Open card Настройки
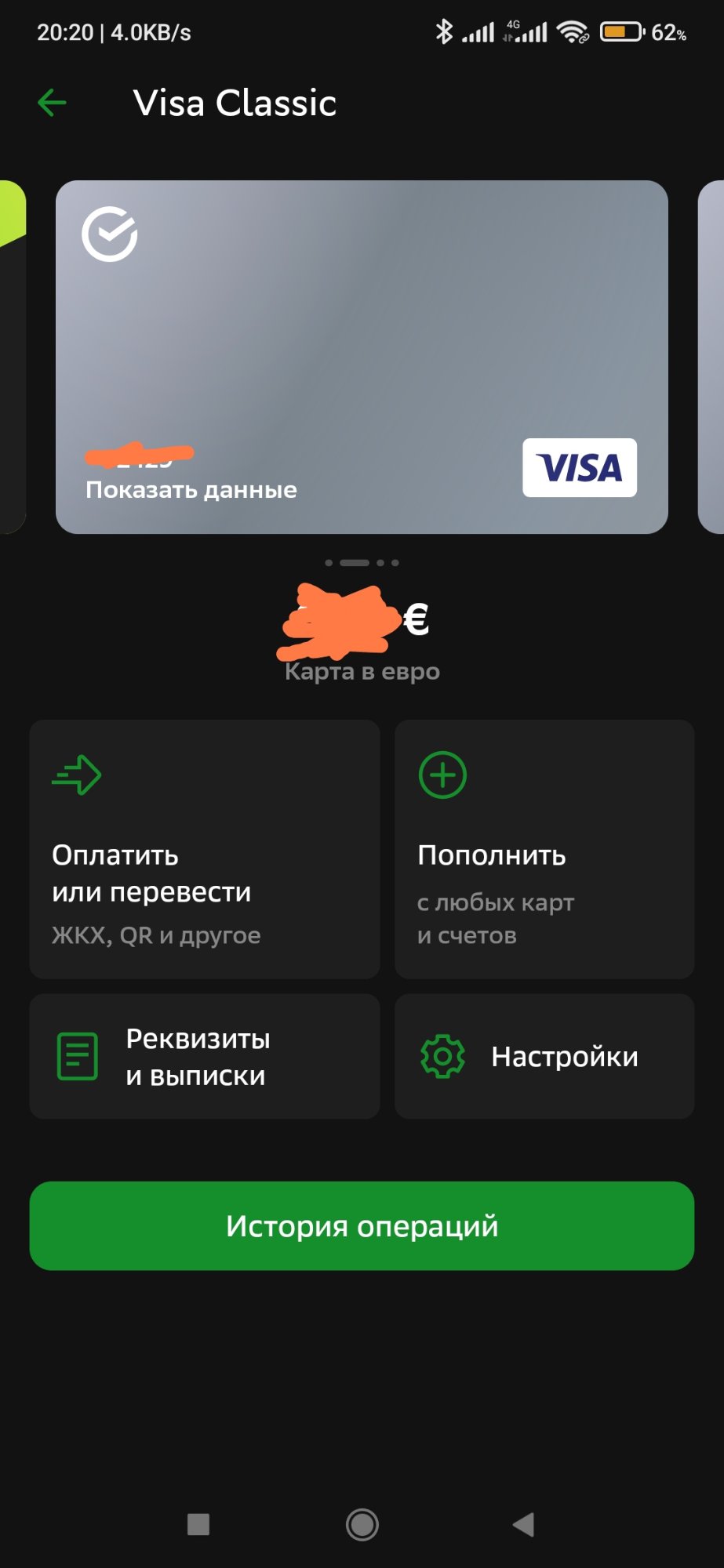Image resolution: width=724 pixels, height=1568 pixels. (x=544, y=1056)
